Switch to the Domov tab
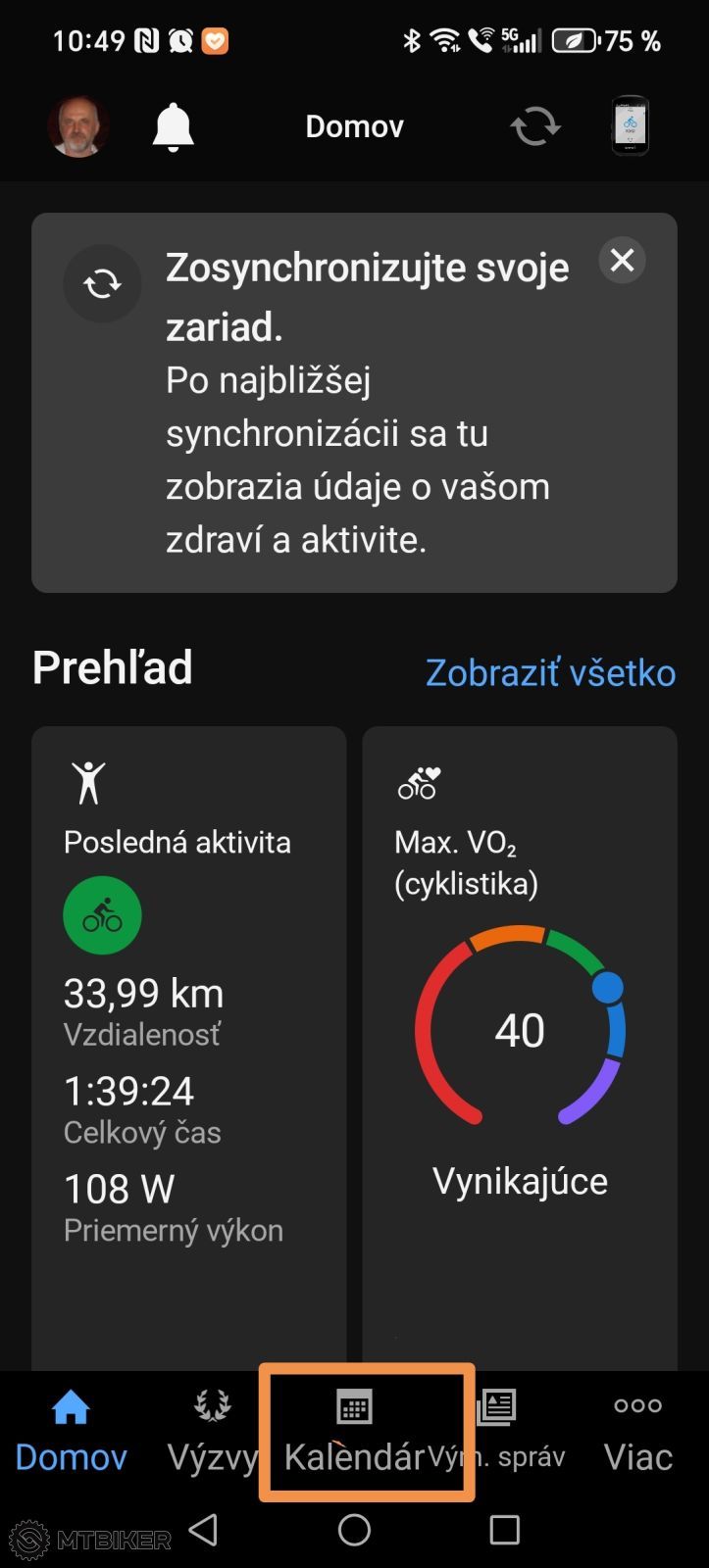This screenshot has width=709, height=1568. pyautogui.click(x=70, y=1431)
